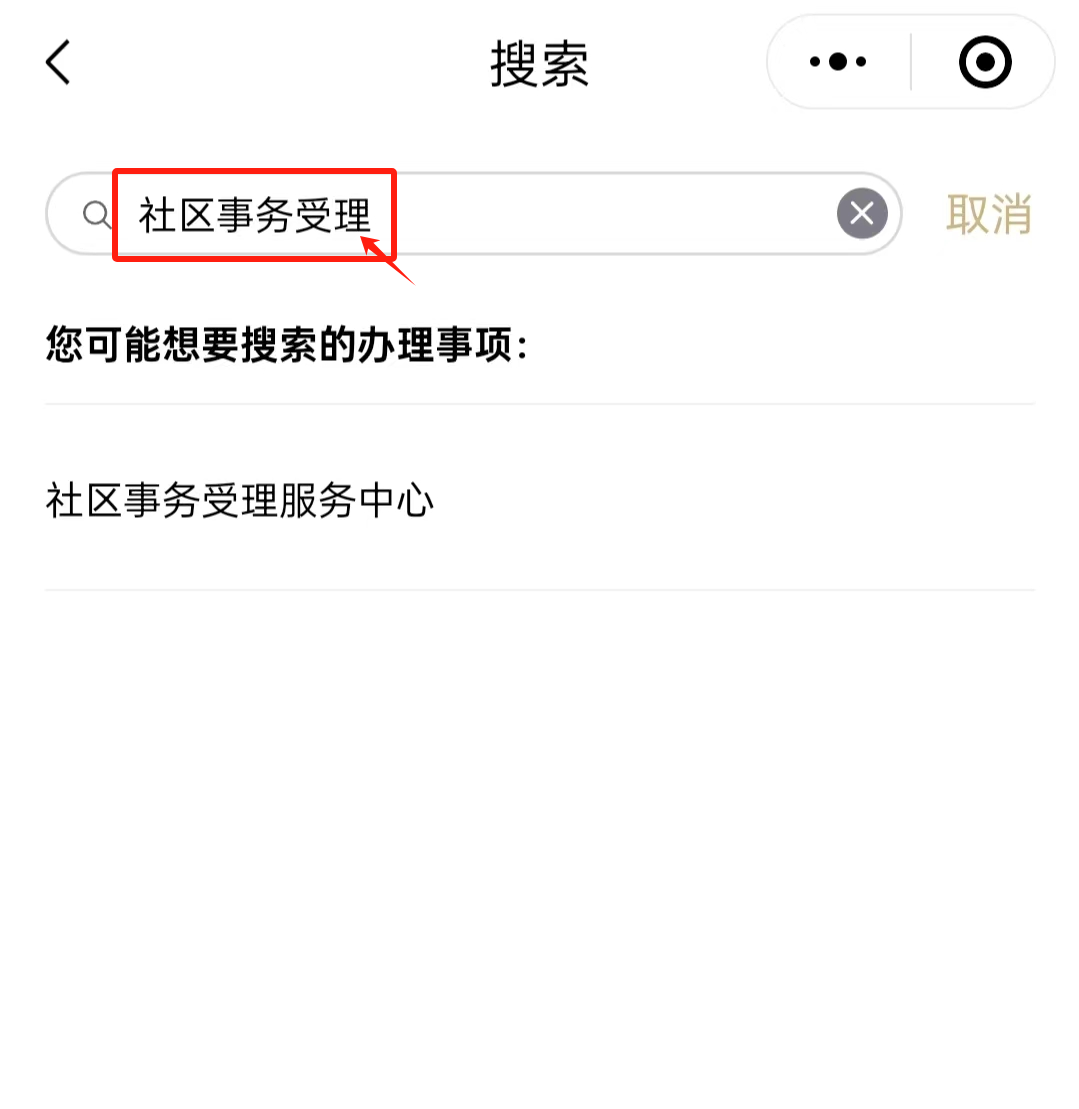Image resolution: width=1079 pixels, height=1109 pixels.
Task: Close the mini program with the circle icon
Action: pos(985,62)
